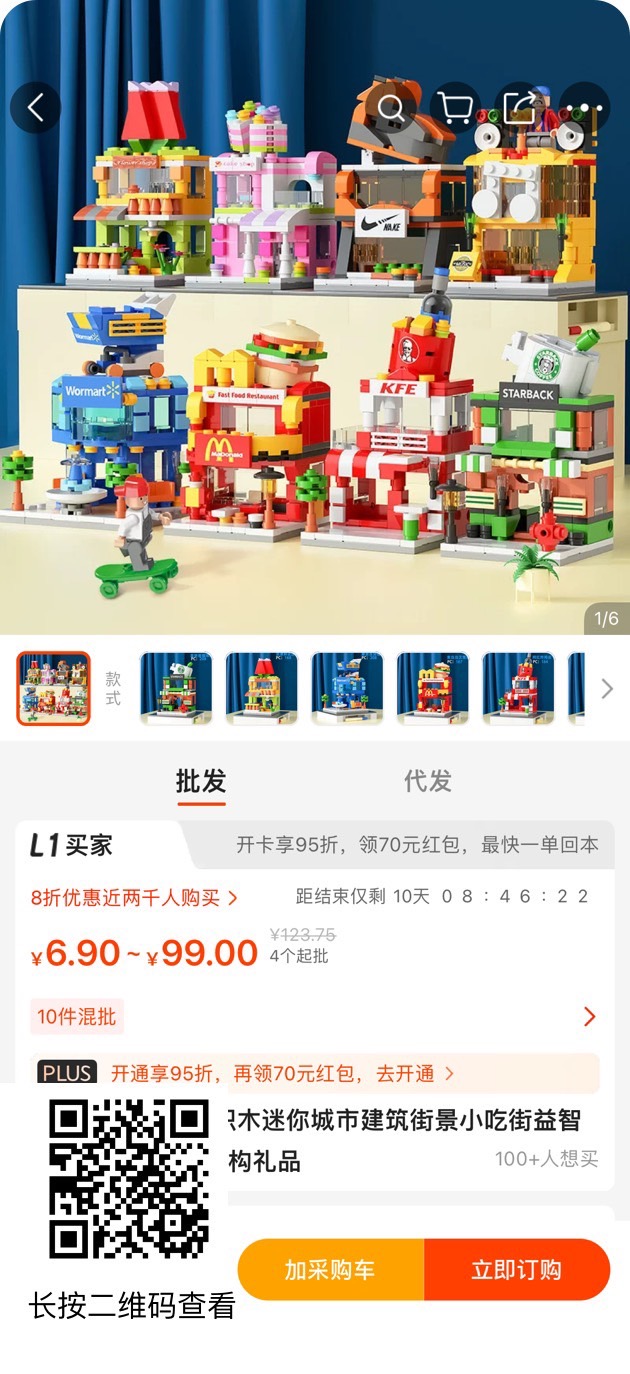
Task: Open search from the magnifier icon
Action: [x=390, y=107]
